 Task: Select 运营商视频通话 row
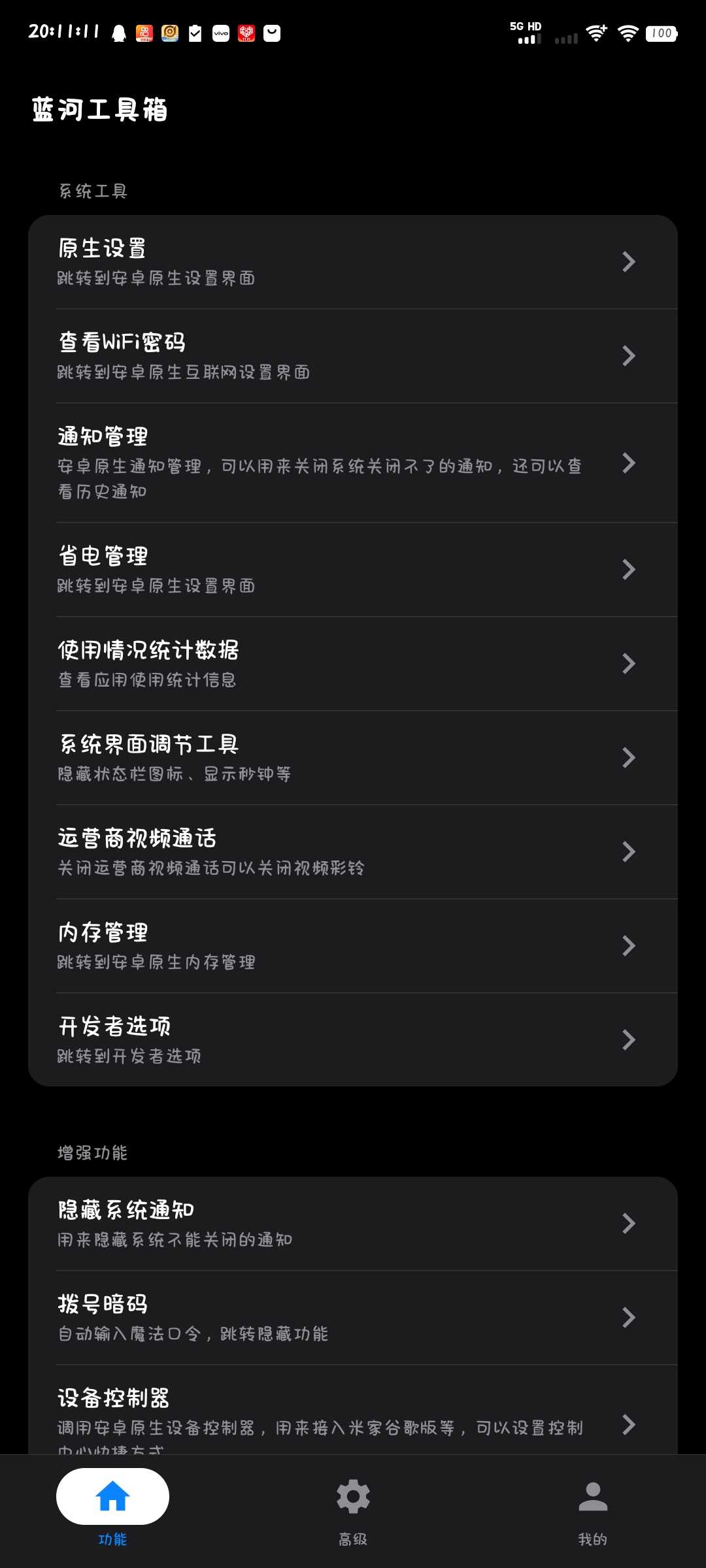click(353, 852)
